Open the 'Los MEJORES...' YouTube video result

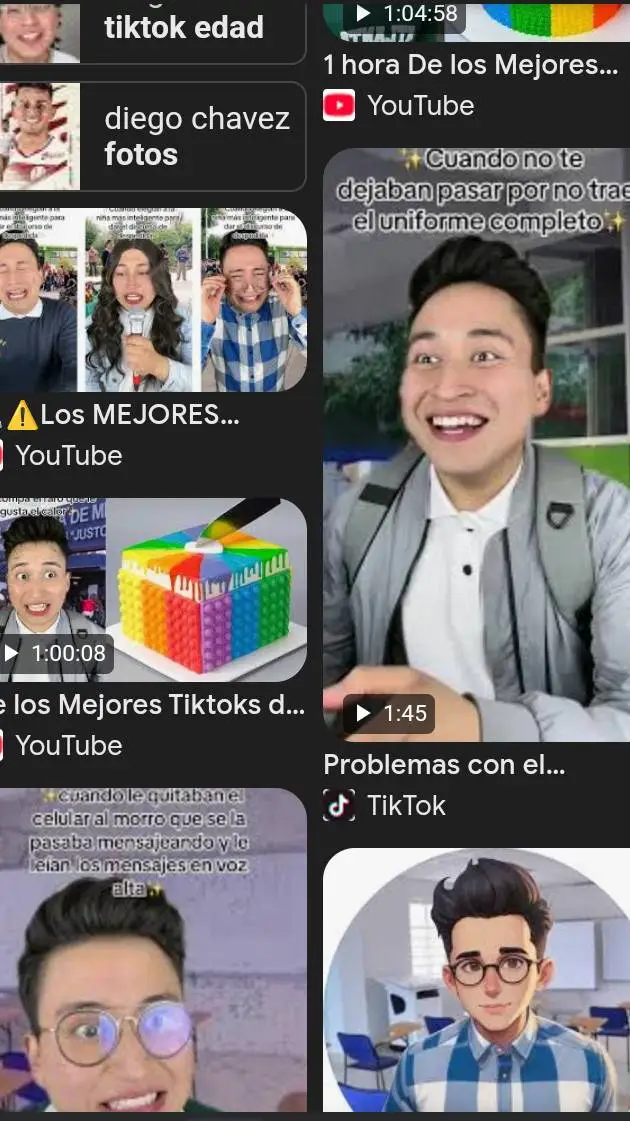coord(152,300)
